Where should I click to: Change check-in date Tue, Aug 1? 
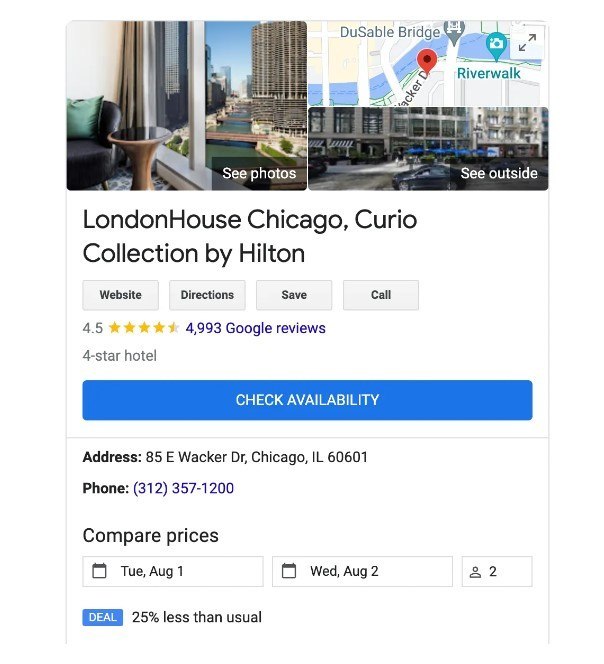coord(173,572)
